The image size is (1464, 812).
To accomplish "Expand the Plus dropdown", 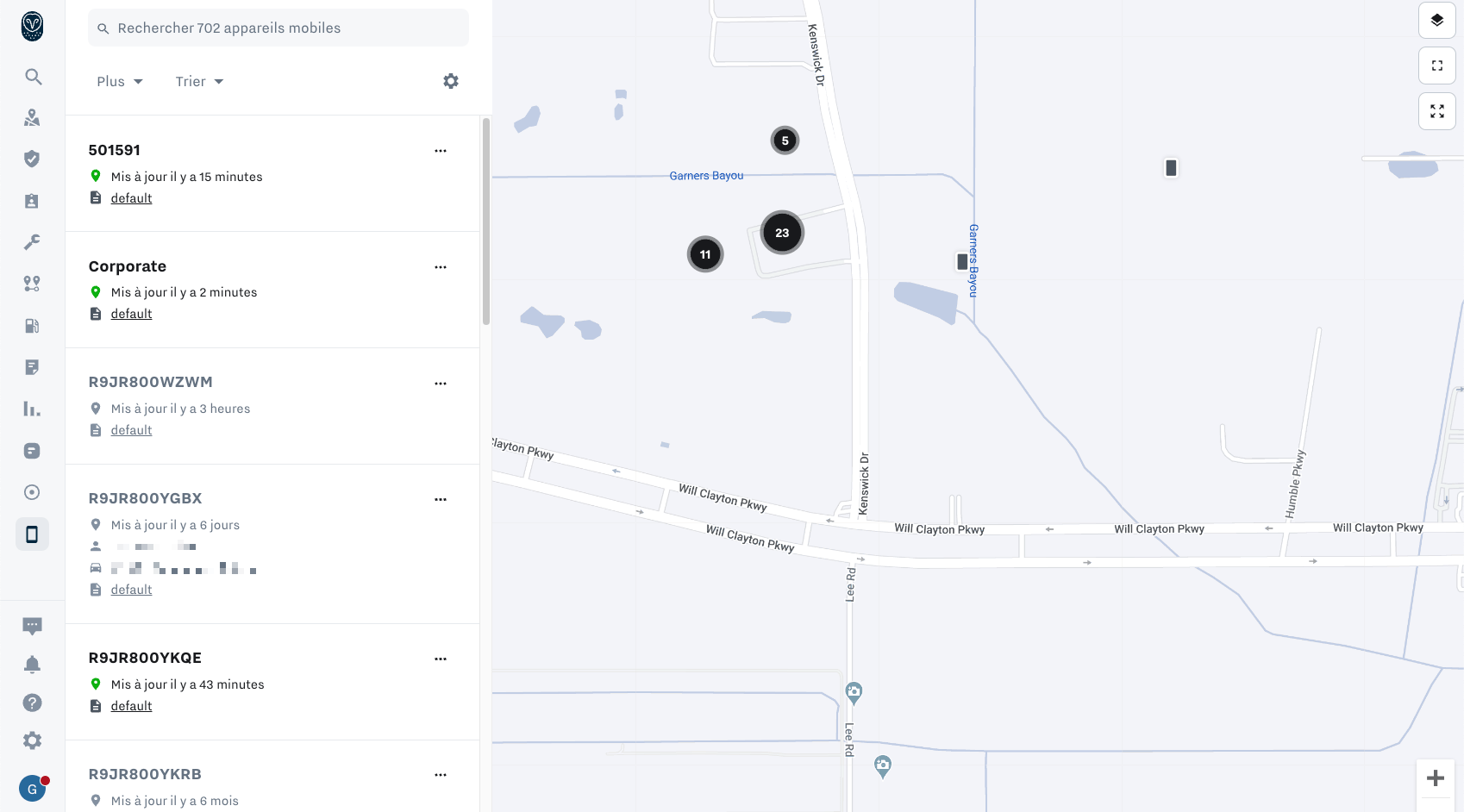I will point(120,81).
